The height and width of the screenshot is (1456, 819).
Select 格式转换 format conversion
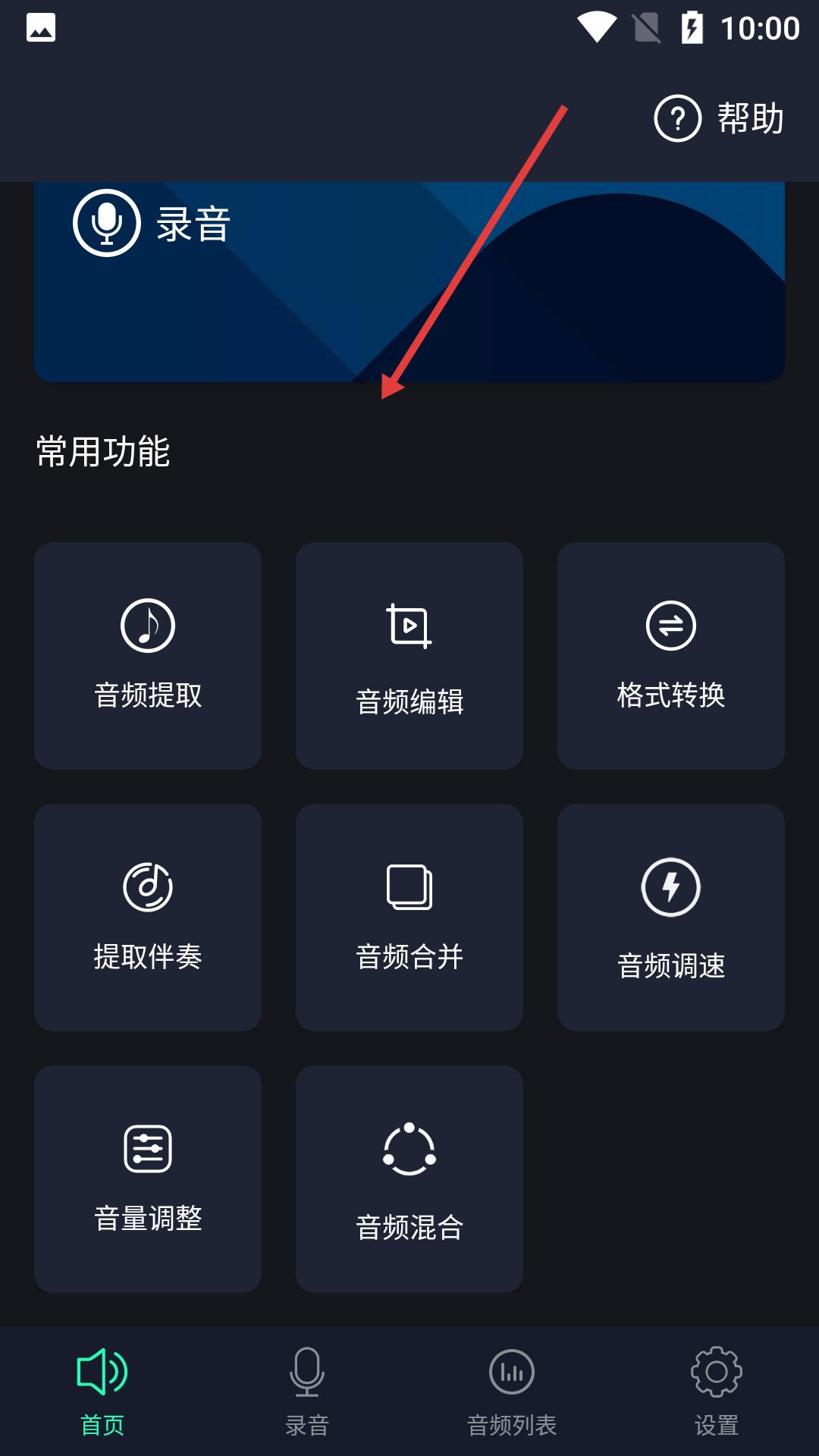pos(670,655)
